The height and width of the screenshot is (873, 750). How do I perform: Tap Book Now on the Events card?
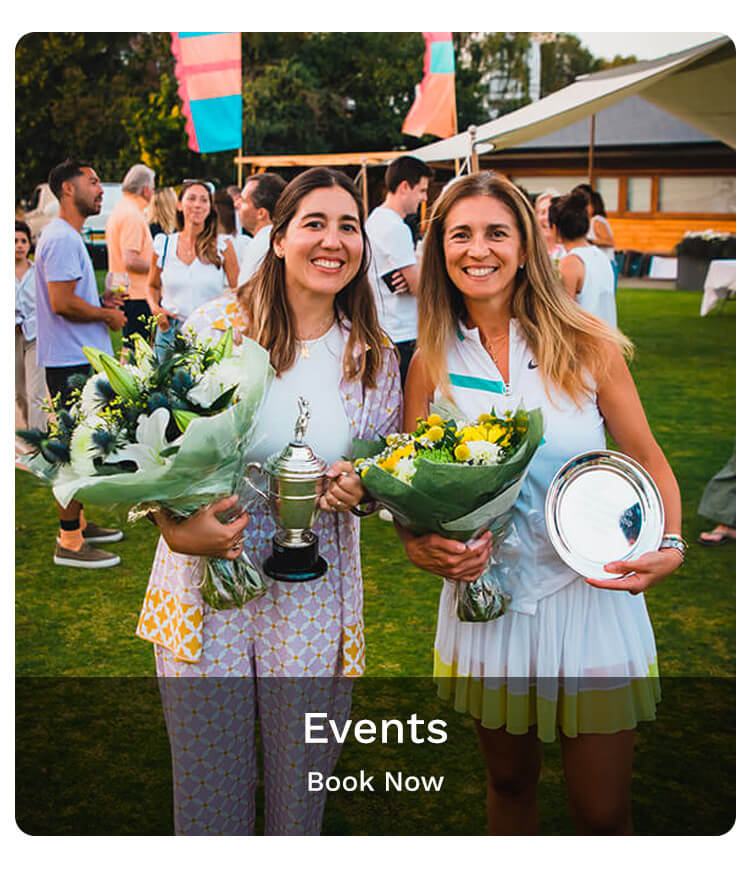(x=375, y=782)
